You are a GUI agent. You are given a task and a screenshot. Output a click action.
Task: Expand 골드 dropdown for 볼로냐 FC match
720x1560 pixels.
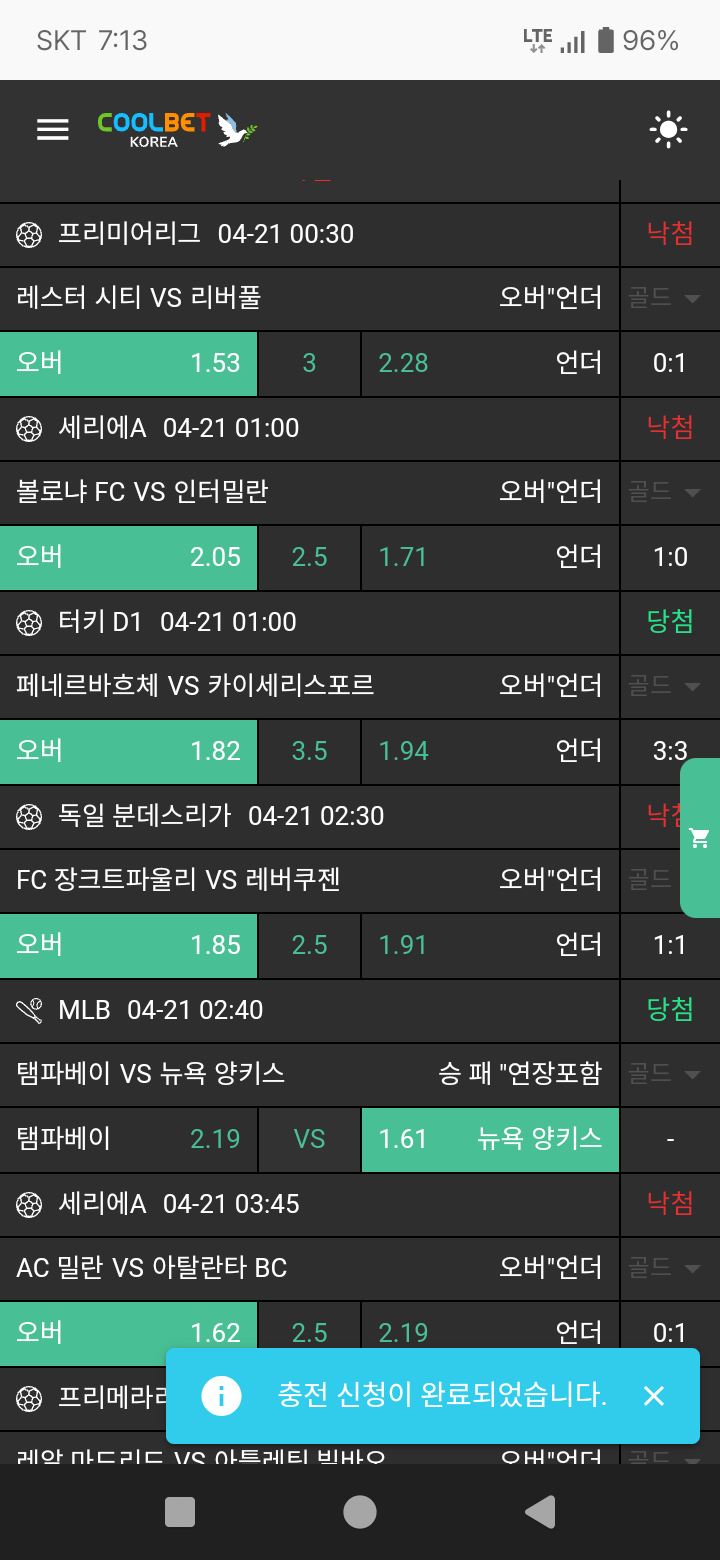coord(664,492)
